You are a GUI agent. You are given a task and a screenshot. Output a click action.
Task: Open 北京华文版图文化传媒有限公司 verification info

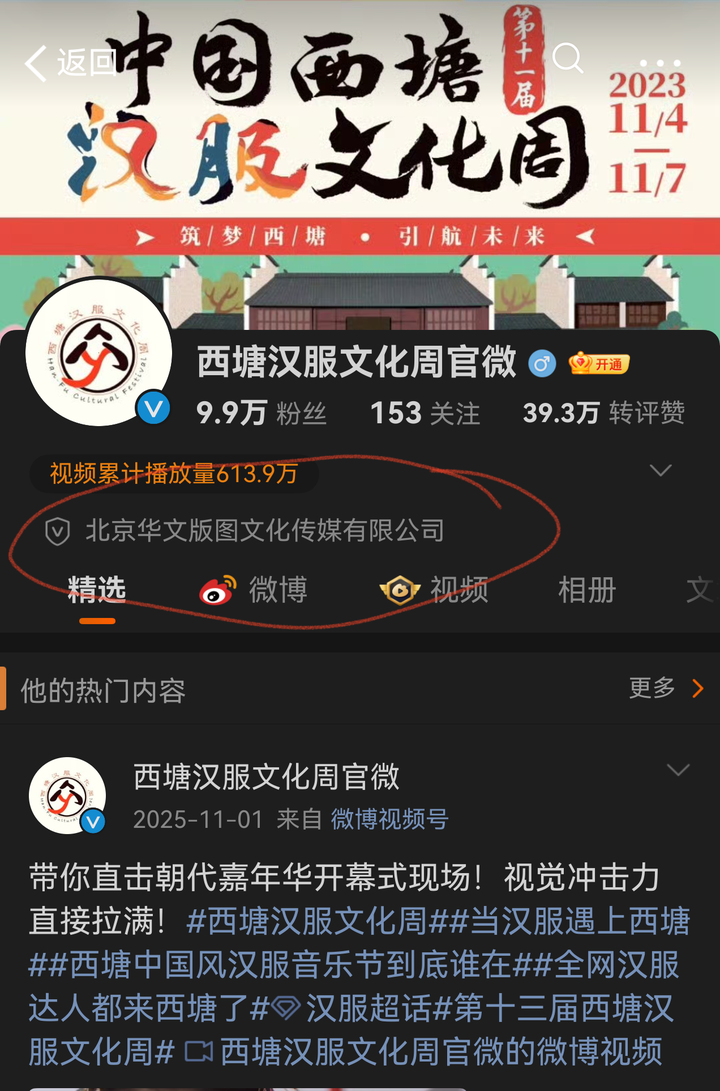pyautogui.click(x=264, y=530)
